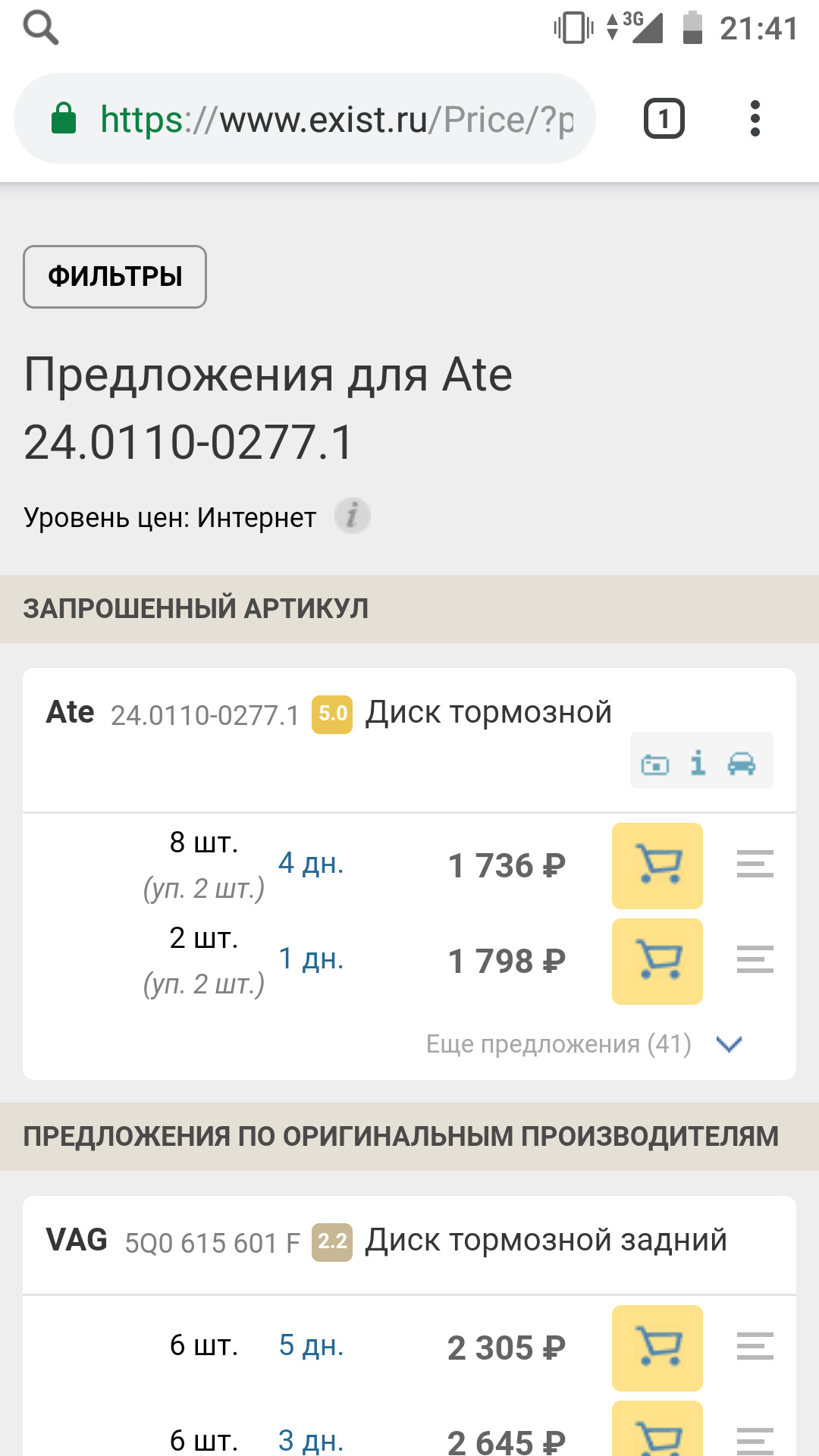Add the 1 736 ₽ offer to the cart
Viewport: 819px width, 1456px height.
coord(657,866)
